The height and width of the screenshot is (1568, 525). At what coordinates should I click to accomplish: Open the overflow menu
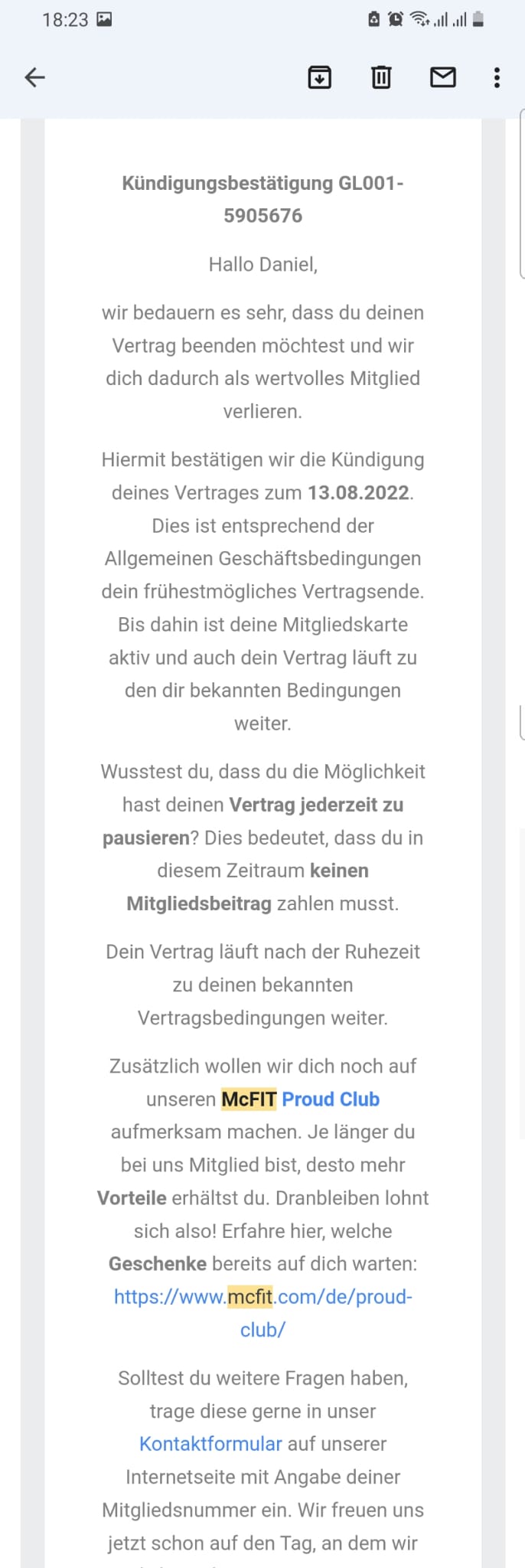(x=497, y=77)
